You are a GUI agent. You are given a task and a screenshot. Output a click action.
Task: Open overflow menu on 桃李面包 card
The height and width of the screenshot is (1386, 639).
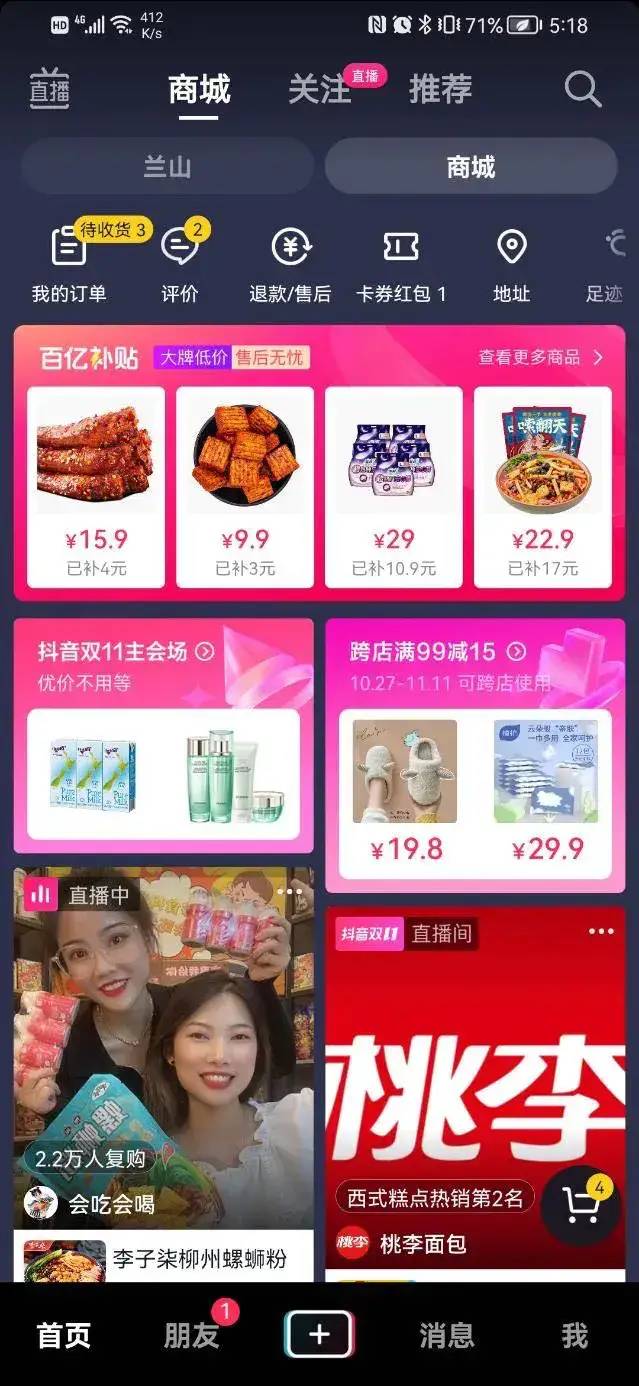coord(601,932)
